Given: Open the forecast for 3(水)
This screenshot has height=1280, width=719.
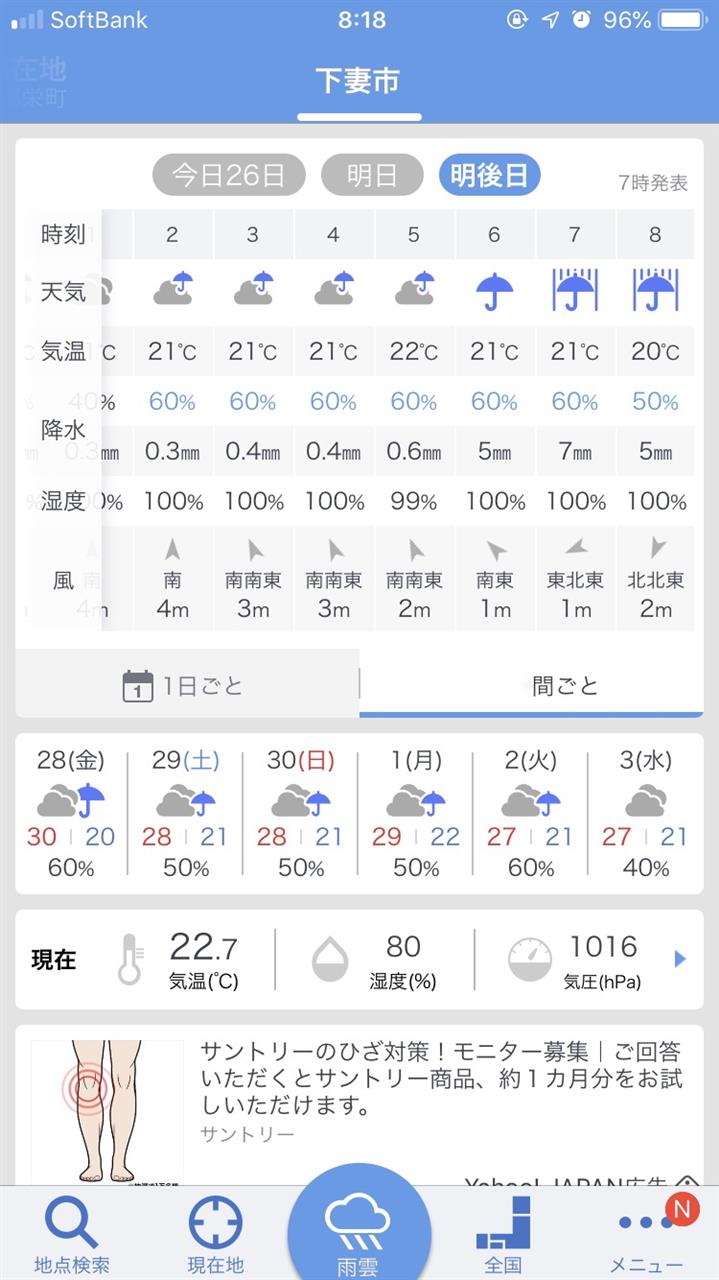Looking at the screenshot, I should point(646,814).
